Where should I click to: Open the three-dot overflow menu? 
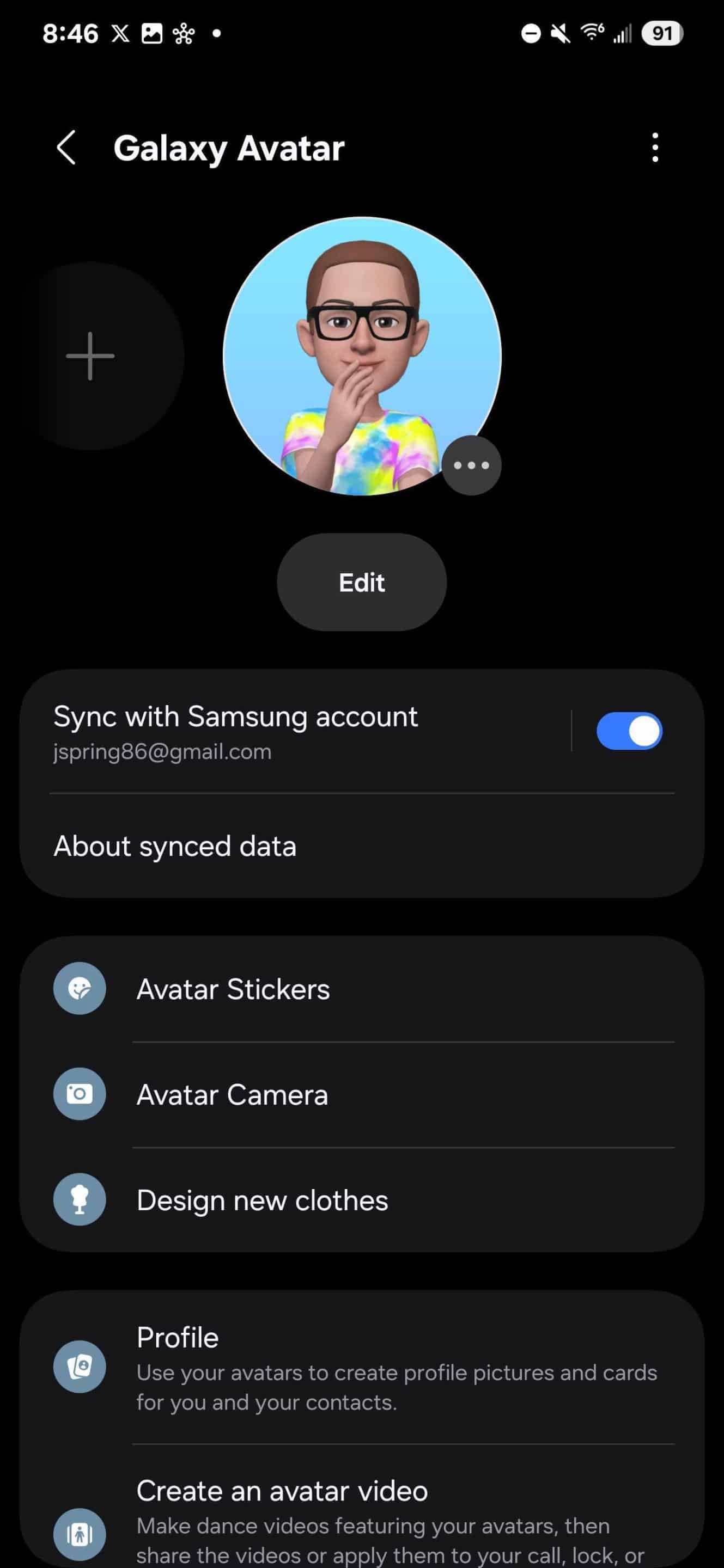tap(655, 148)
